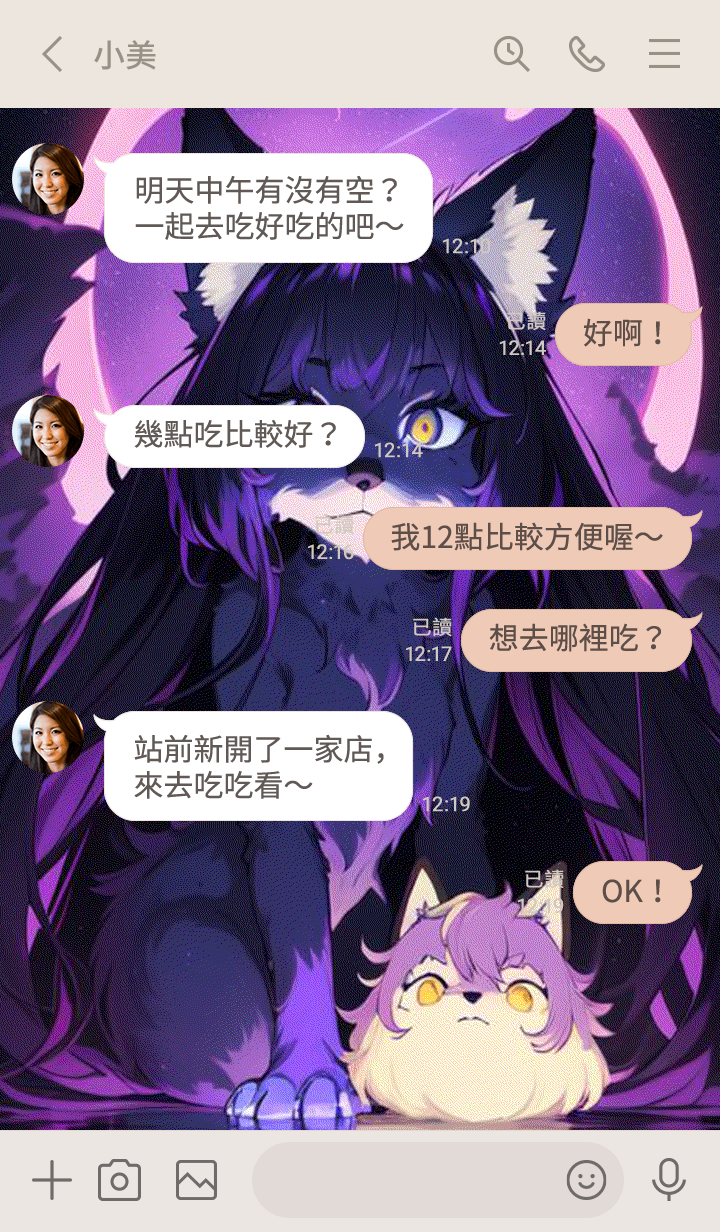720x1232 pixels.
Task: Record a voice message with the microphone
Action: (668, 1181)
